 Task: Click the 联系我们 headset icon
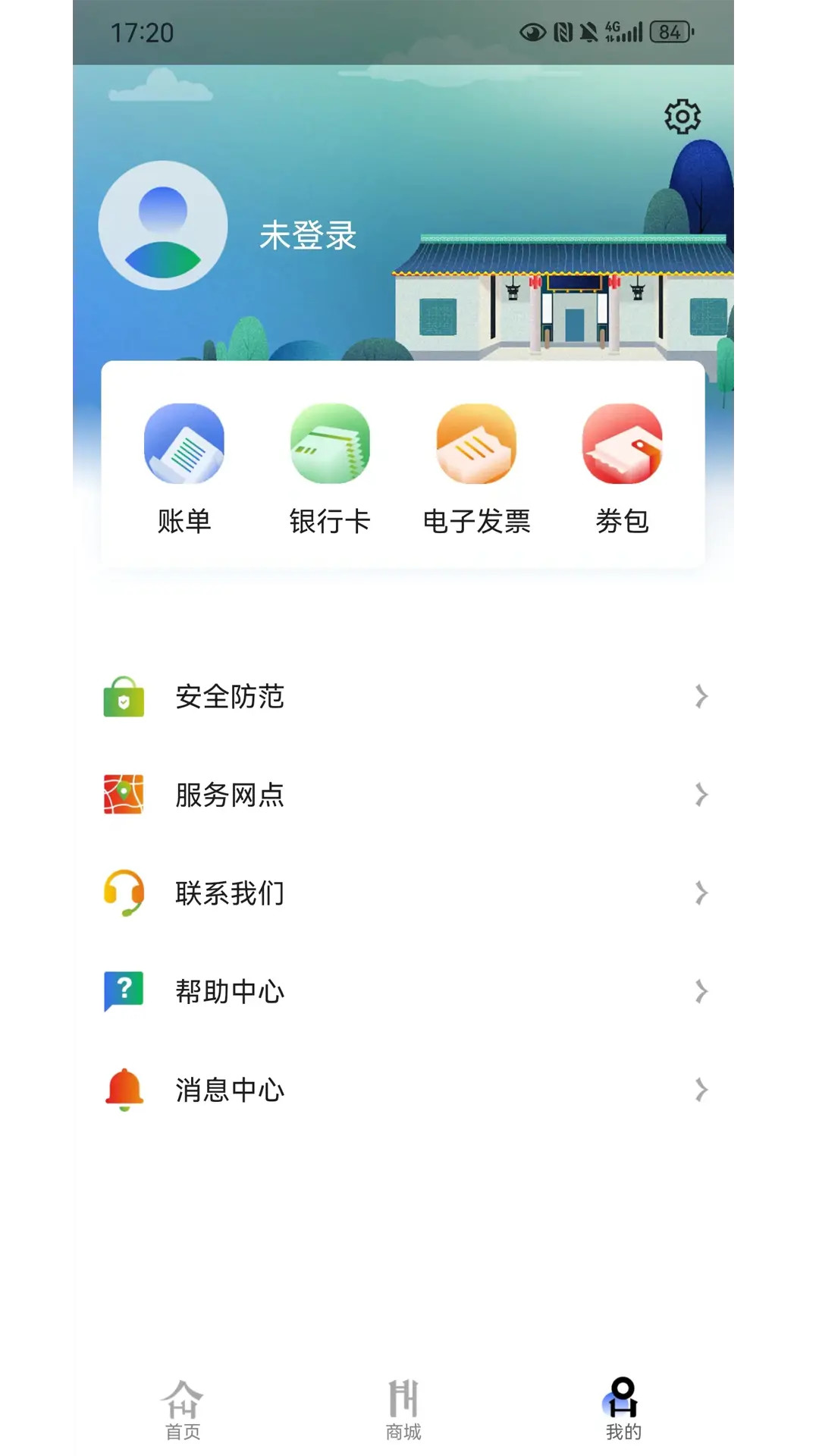pyautogui.click(x=123, y=893)
